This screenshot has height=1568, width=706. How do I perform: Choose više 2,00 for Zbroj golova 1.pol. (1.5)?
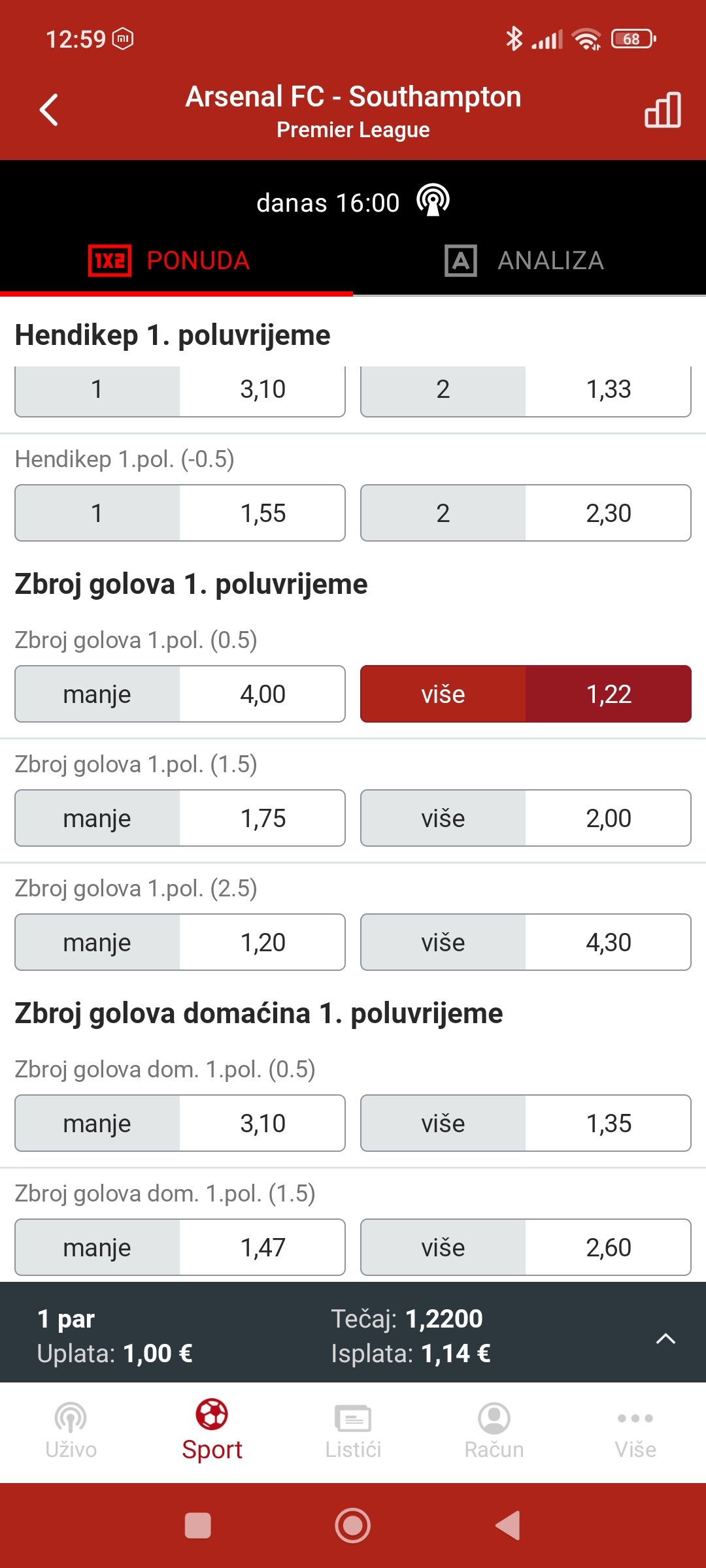(x=526, y=818)
